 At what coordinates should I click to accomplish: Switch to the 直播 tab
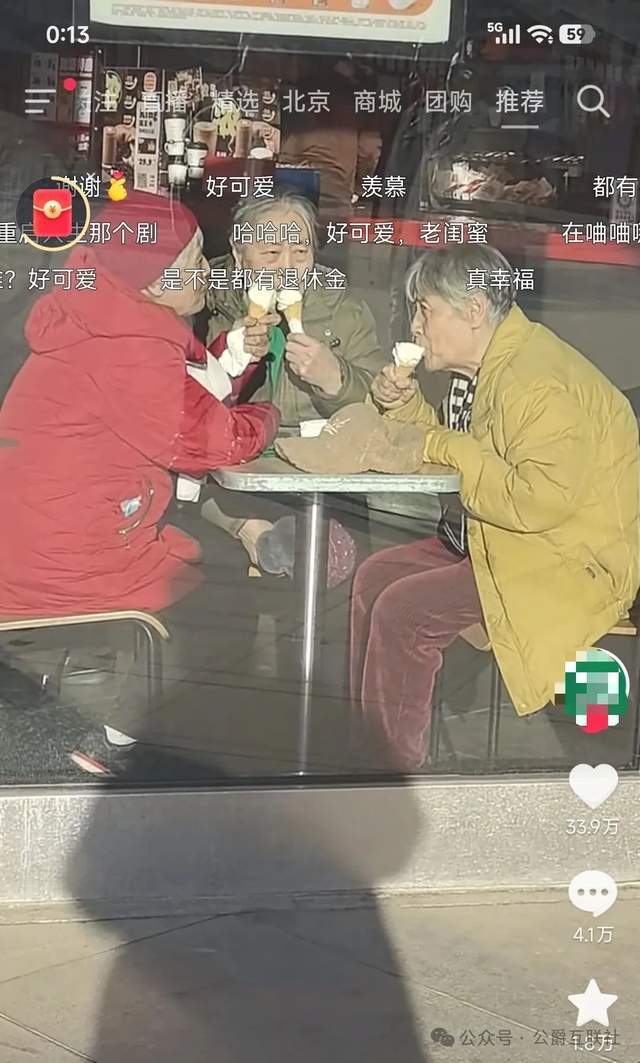click(x=163, y=101)
